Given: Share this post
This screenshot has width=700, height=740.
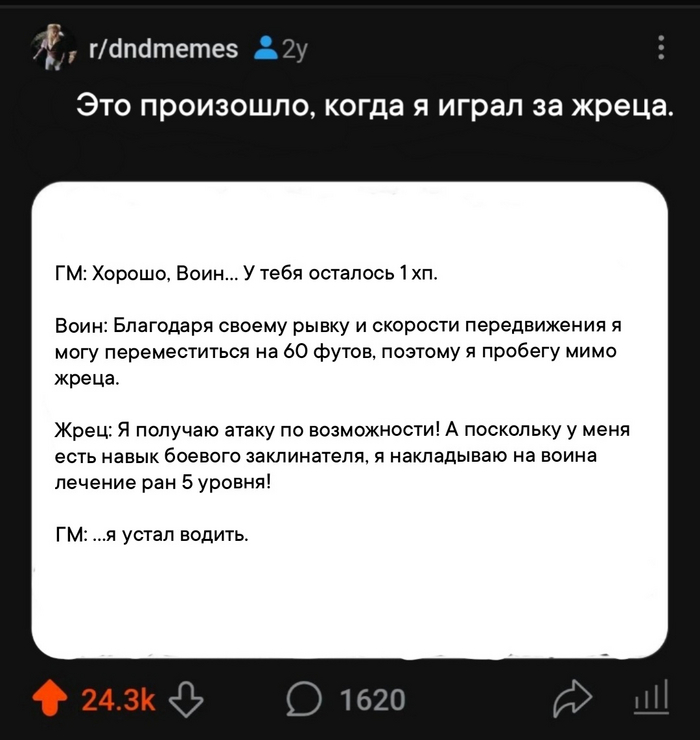Looking at the screenshot, I should (573, 699).
